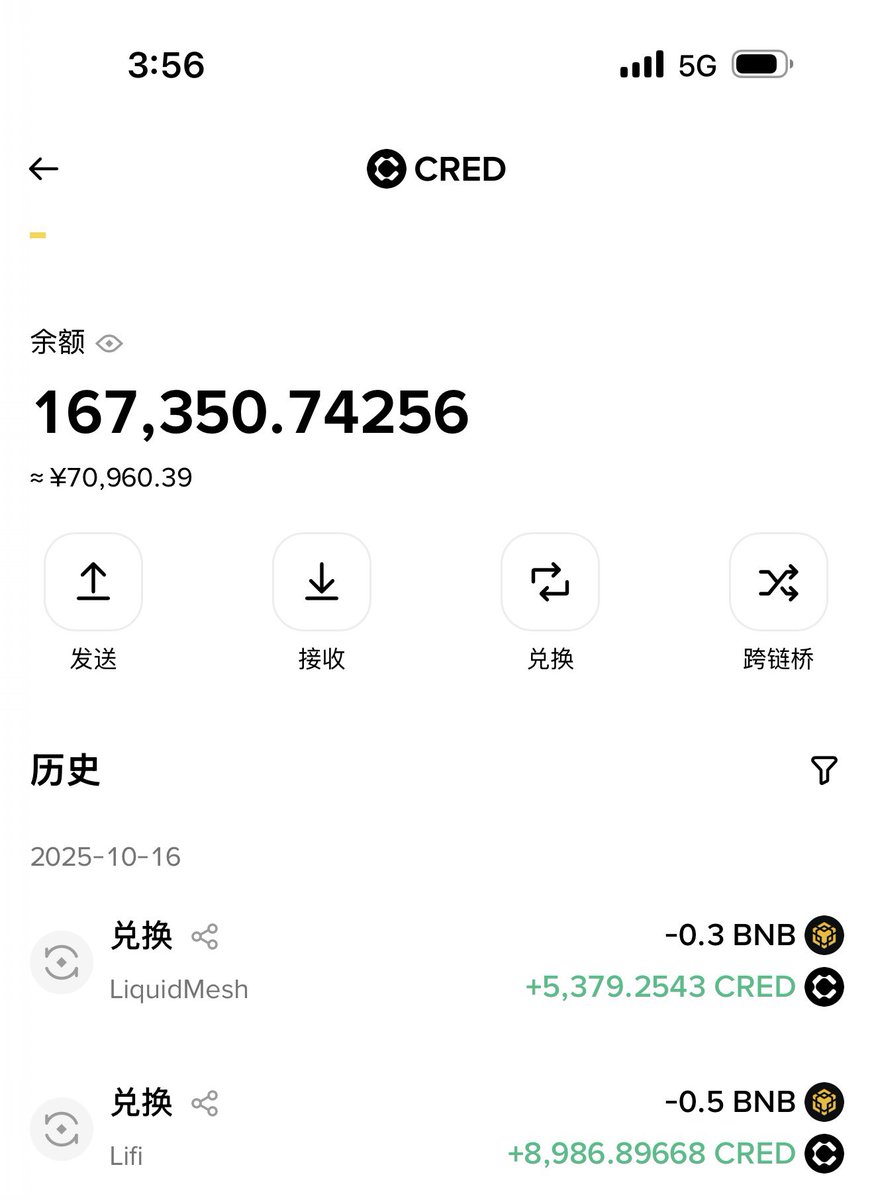
Task: Tap the 发送 send button
Action: [x=93, y=582]
